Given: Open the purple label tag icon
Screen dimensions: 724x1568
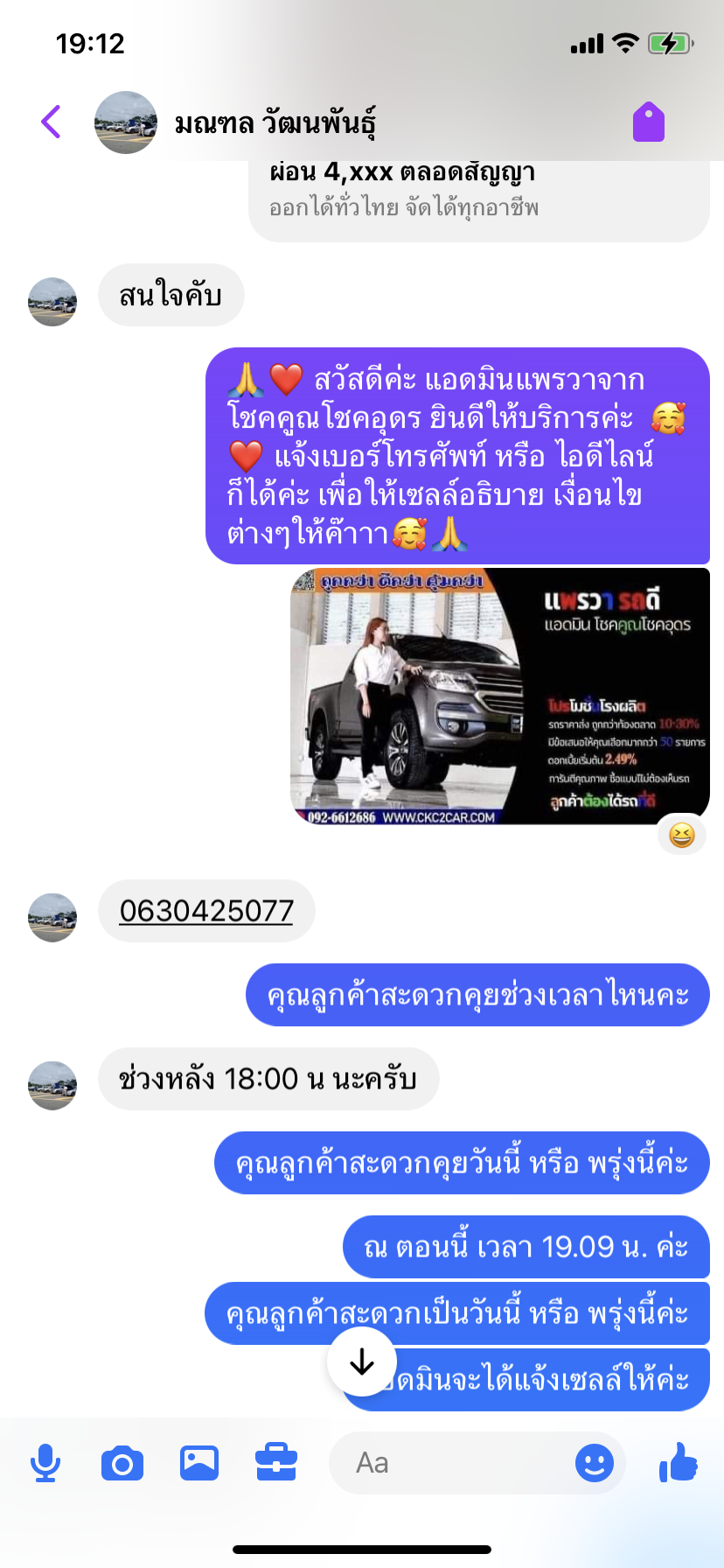Looking at the screenshot, I should (x=649, y=122).
